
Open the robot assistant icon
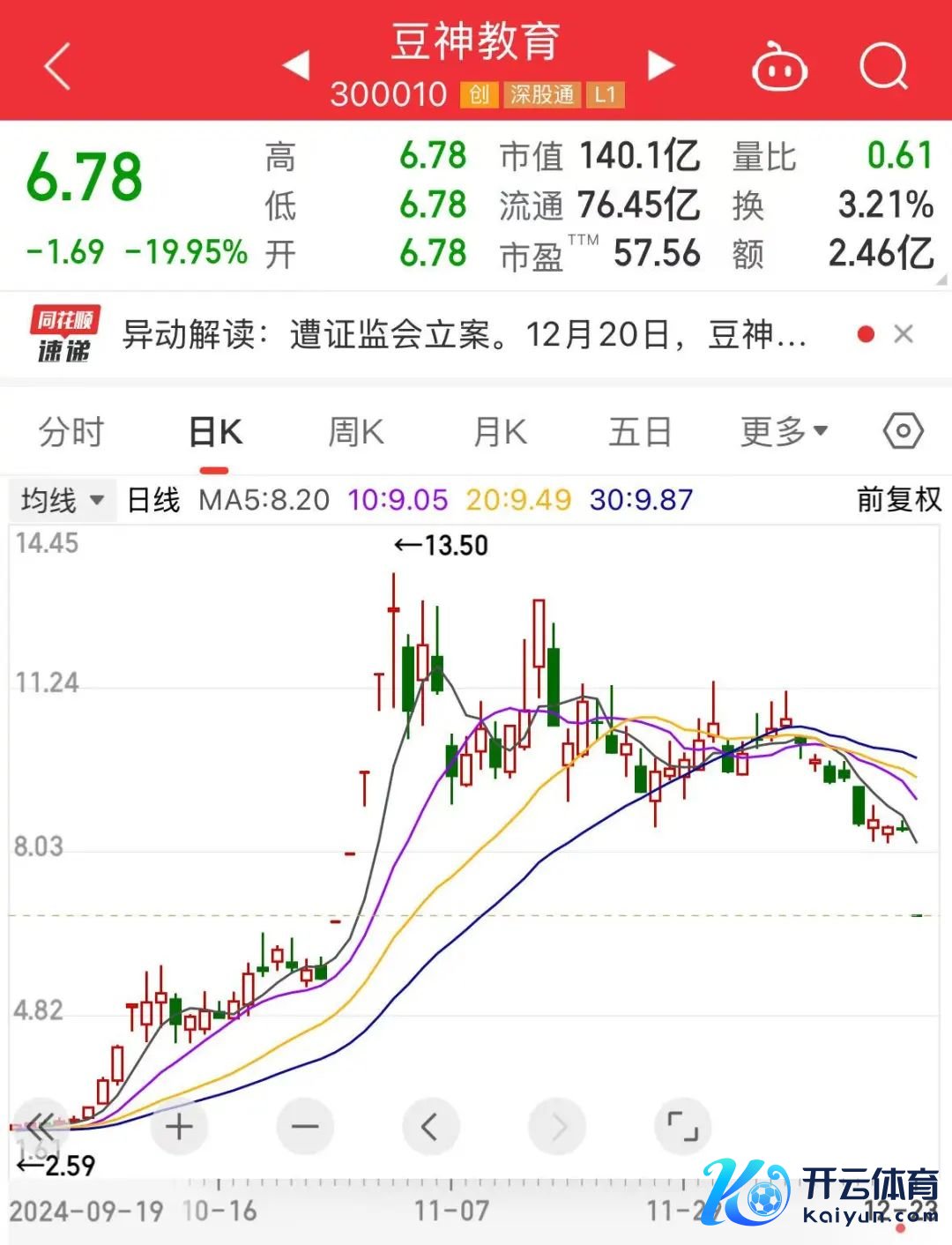click(779, 67)
